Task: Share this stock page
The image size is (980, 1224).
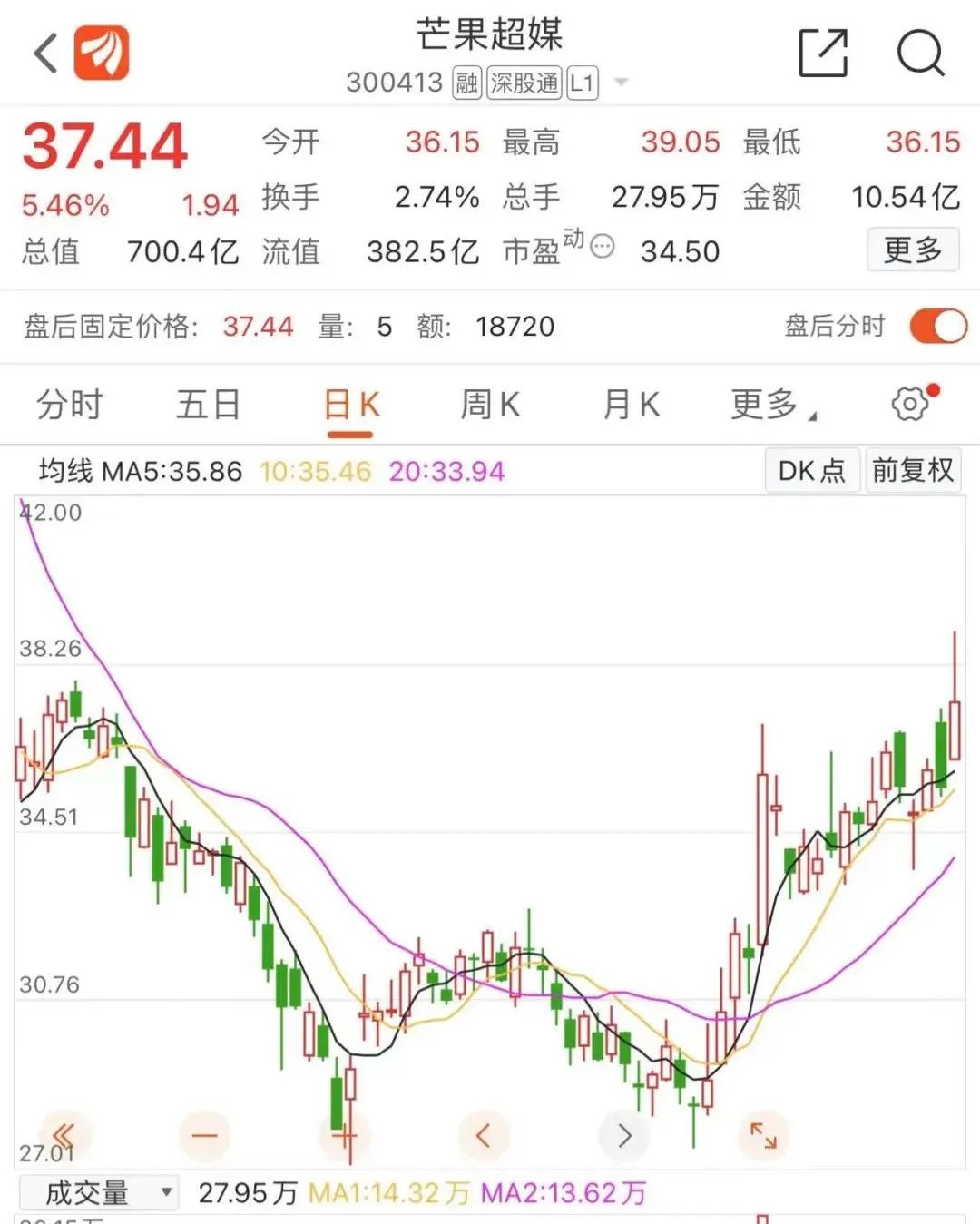Action: (x=822, y=53)
